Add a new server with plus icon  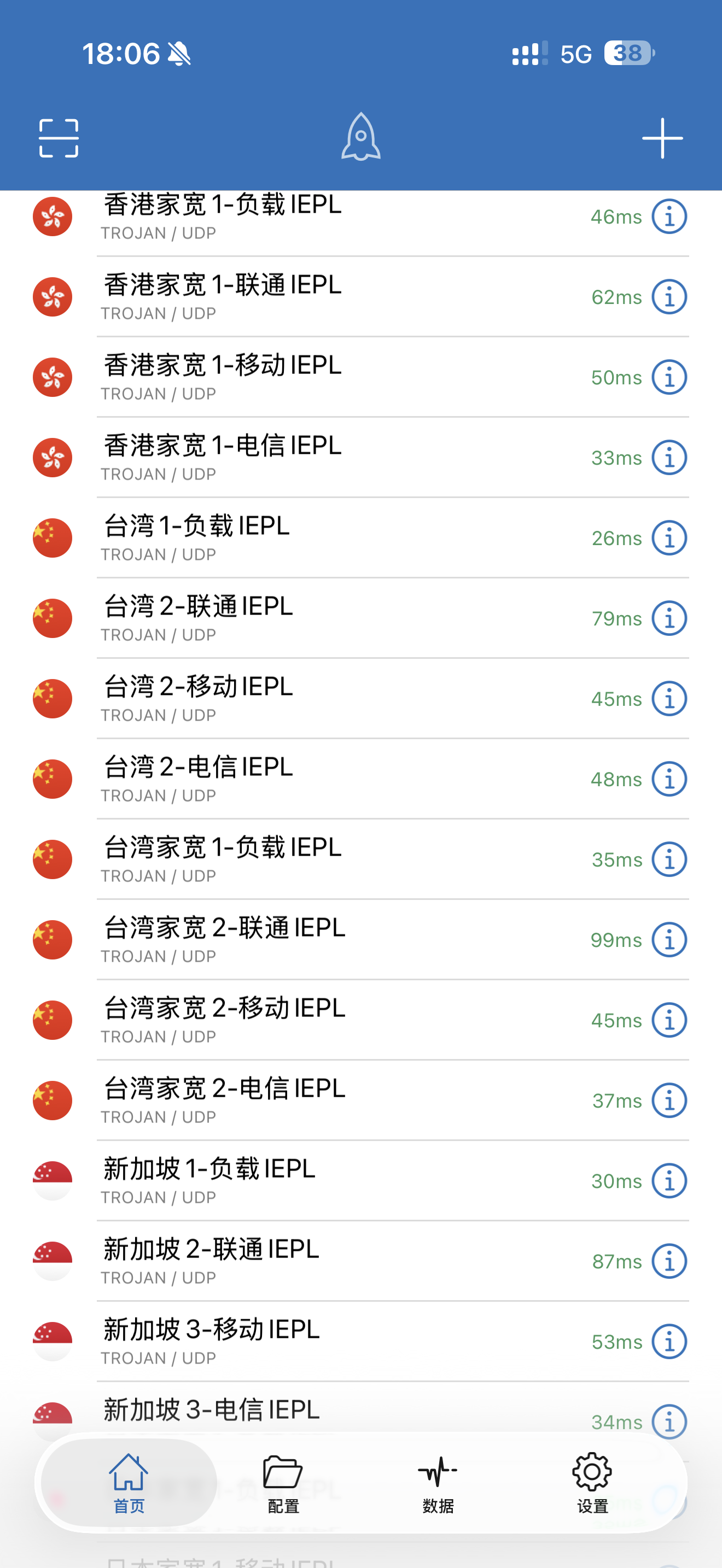click(662, 138)
